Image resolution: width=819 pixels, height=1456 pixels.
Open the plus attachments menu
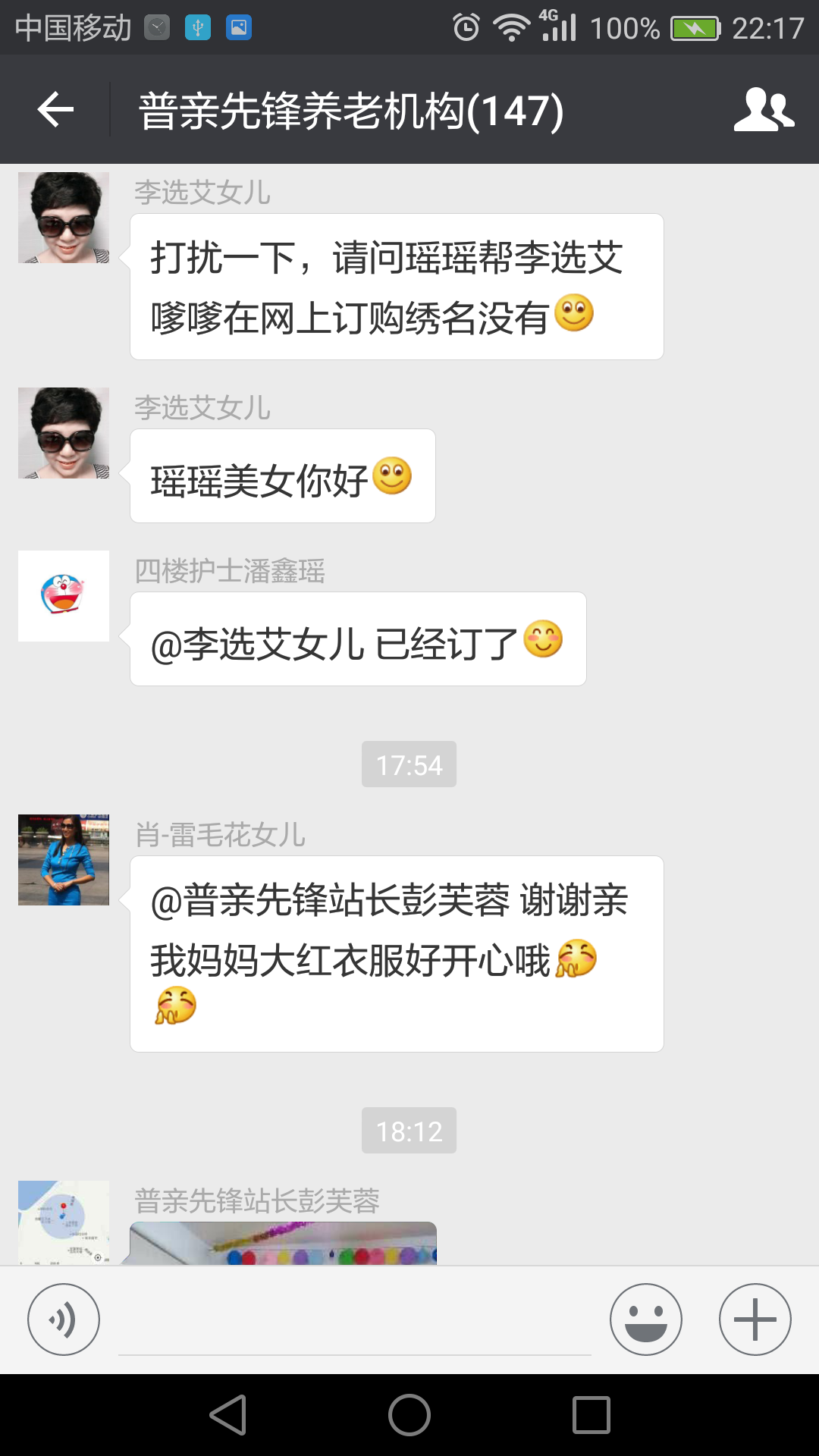click(x=755, y=1319)
